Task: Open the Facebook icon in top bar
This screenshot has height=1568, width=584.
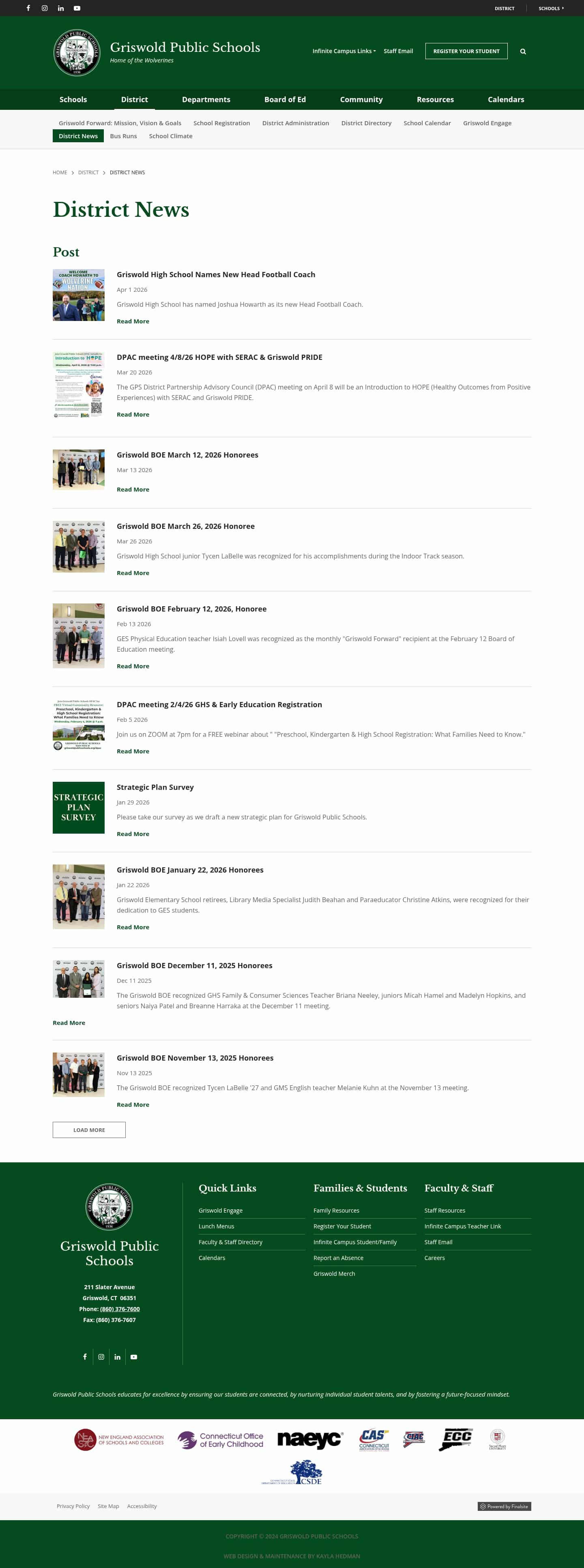Action: [28, 8]
